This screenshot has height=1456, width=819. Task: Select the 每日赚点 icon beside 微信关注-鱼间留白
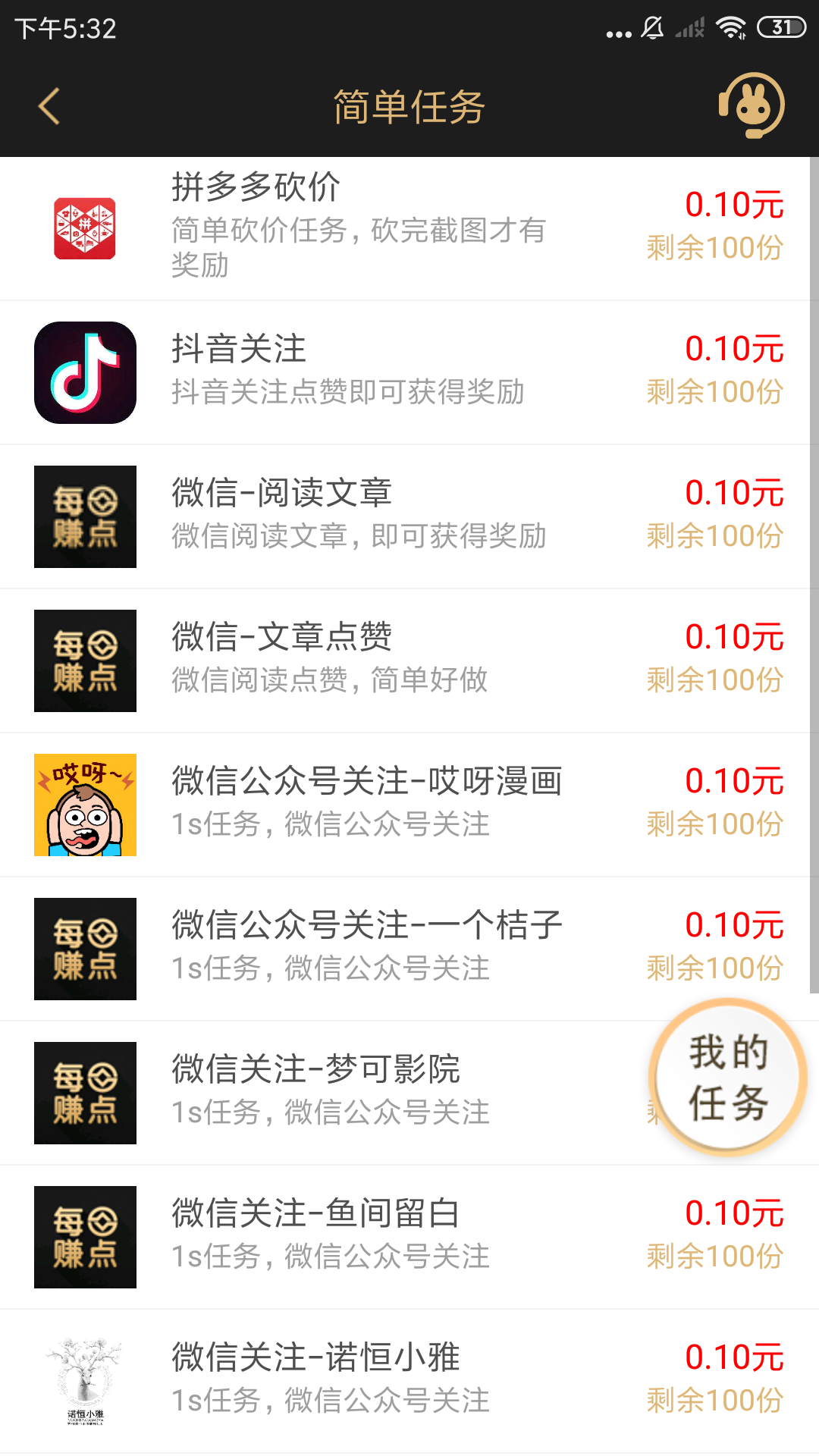(x=85, y=1237)
